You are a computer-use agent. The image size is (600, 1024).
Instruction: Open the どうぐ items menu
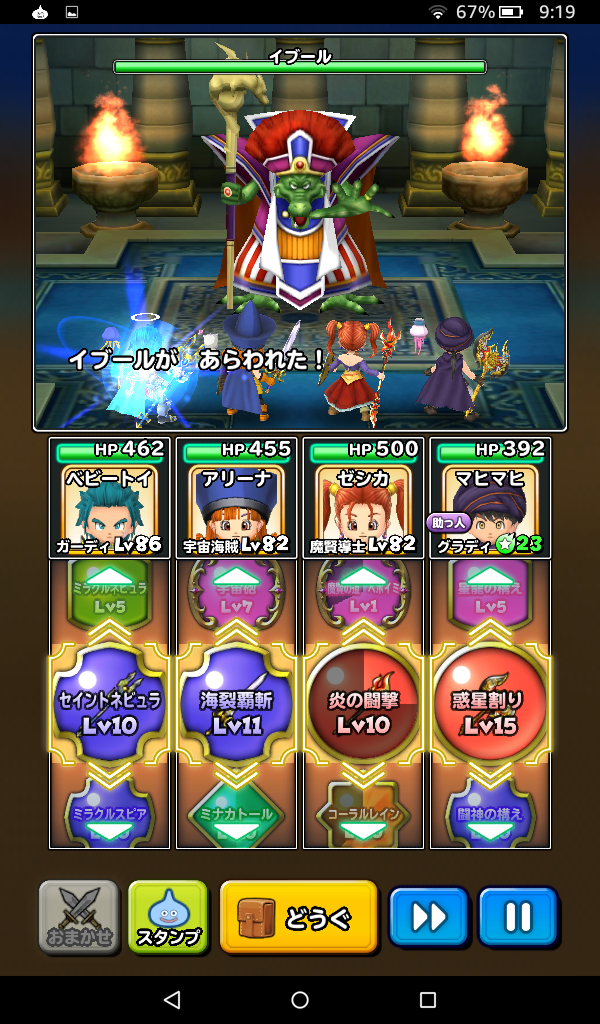pyautogui.click(x=298, y=916)
